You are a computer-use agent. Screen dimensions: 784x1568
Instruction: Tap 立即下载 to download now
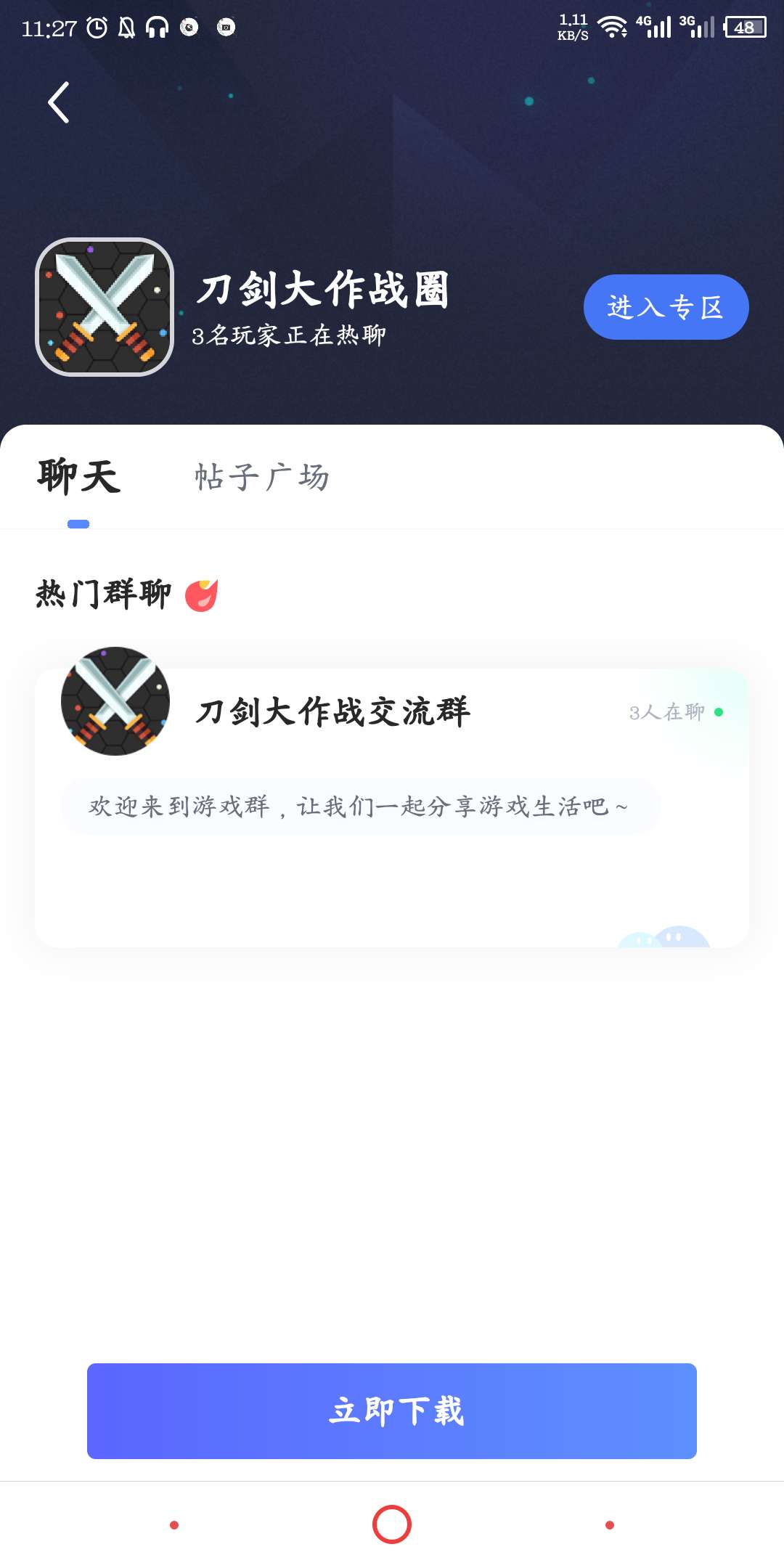click(392, 1411)
